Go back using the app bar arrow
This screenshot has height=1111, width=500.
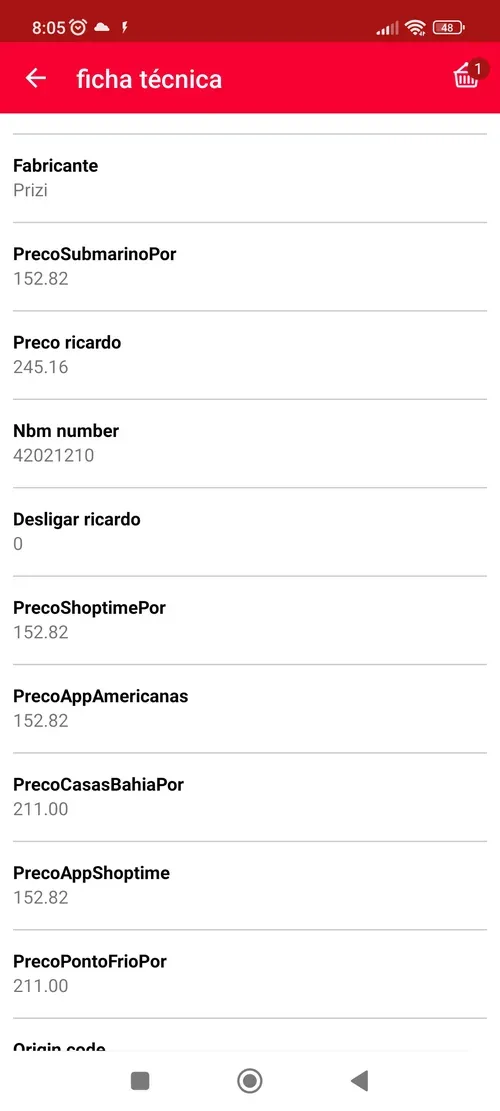coord(35,79)
